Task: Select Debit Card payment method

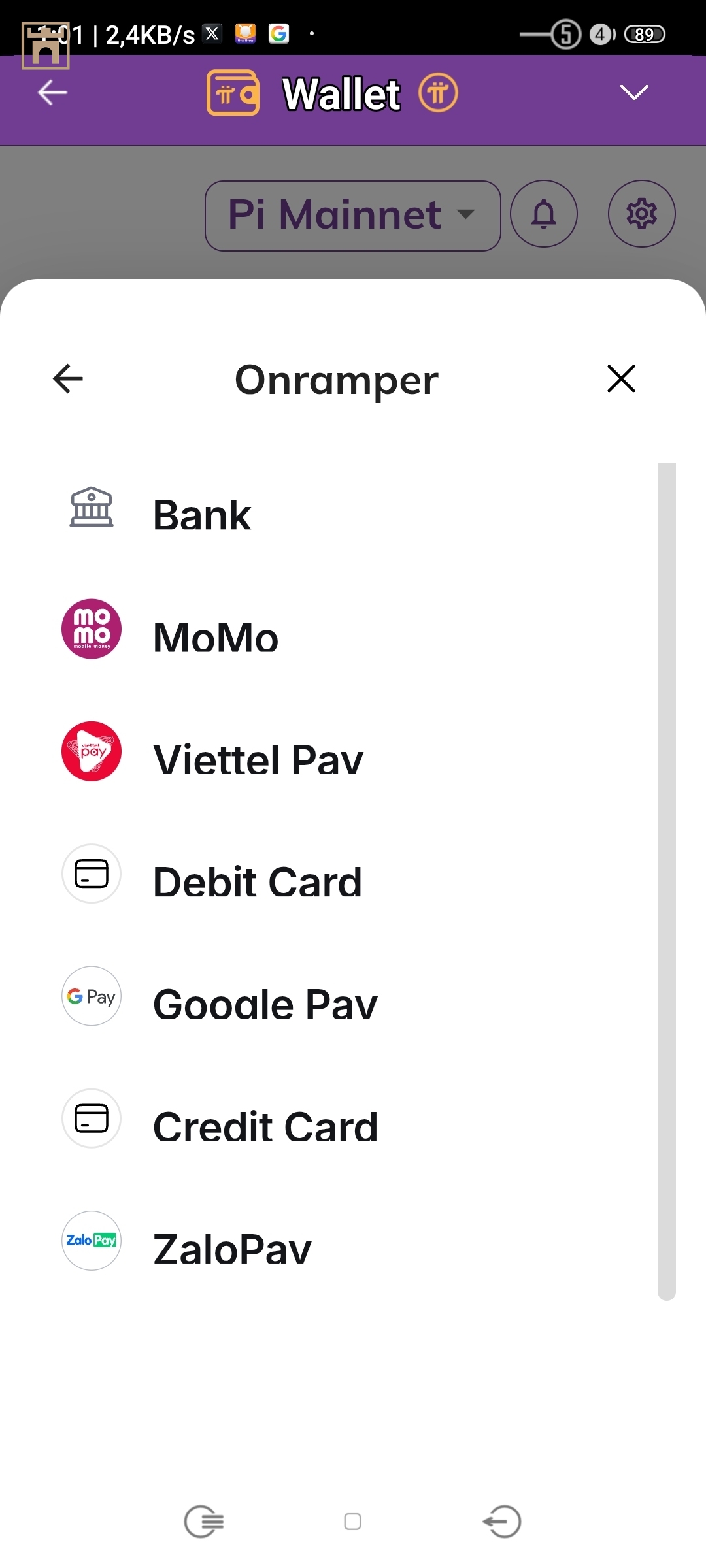Action: [257, 881]
